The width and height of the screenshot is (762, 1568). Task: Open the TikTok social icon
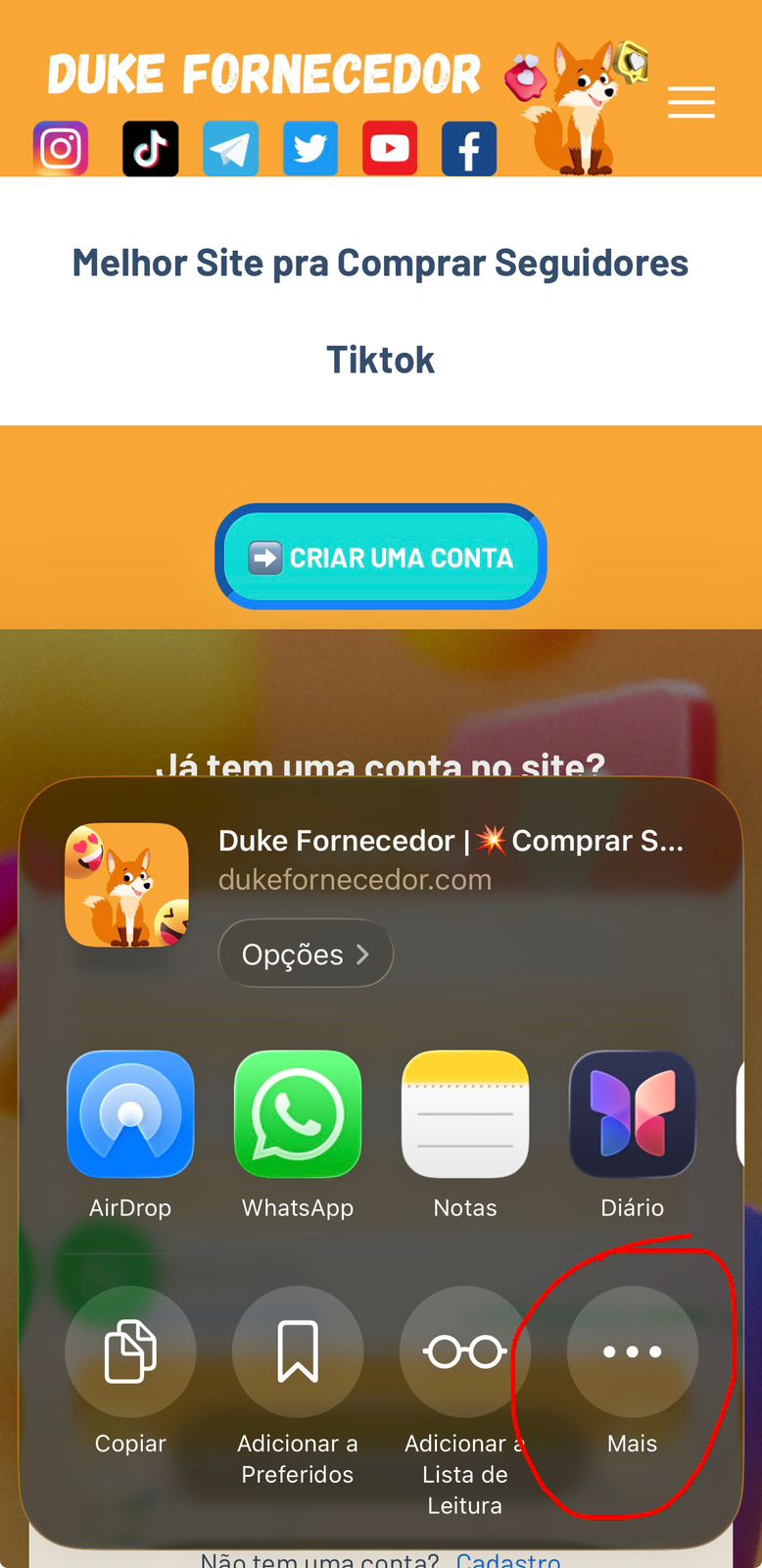[x=151, y=149]
